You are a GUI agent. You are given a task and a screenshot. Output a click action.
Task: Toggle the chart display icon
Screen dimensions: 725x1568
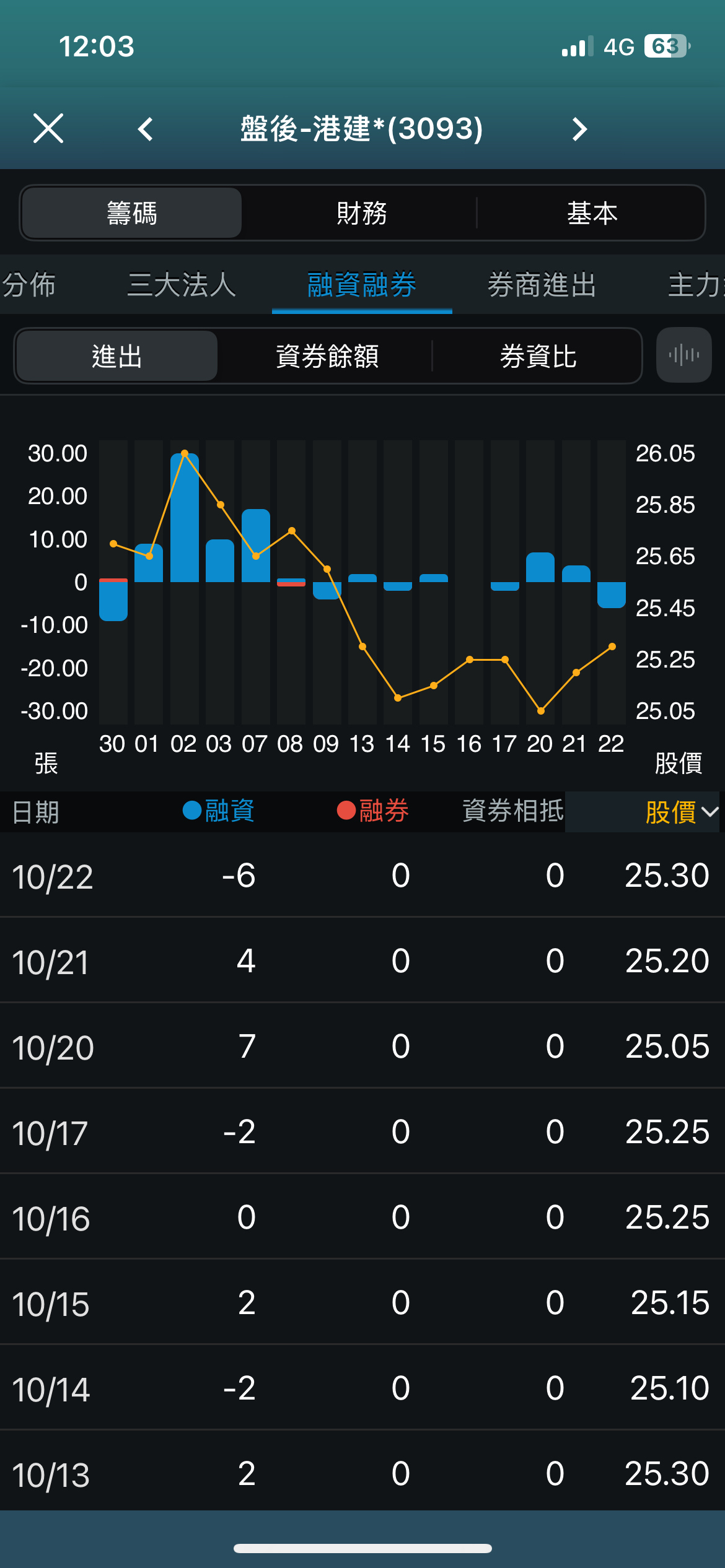click(x=683, y=355)
